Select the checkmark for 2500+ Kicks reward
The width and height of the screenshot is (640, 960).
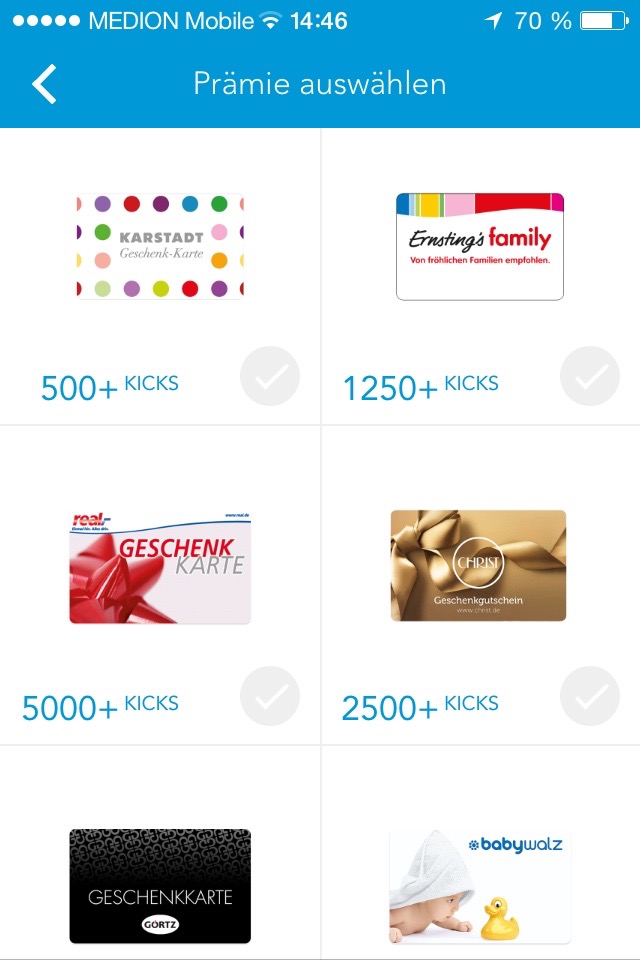(590, 696)
